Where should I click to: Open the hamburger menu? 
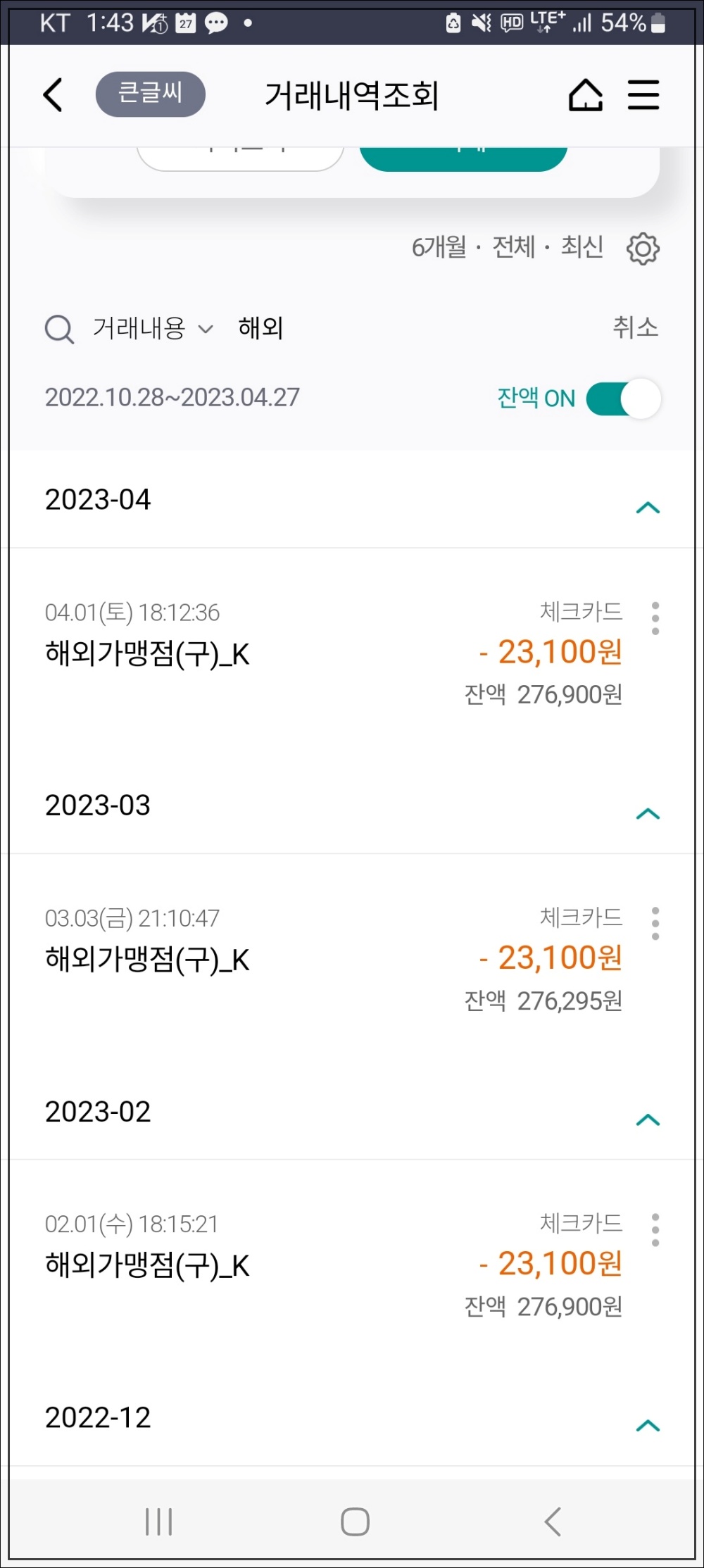coord(643,95)
